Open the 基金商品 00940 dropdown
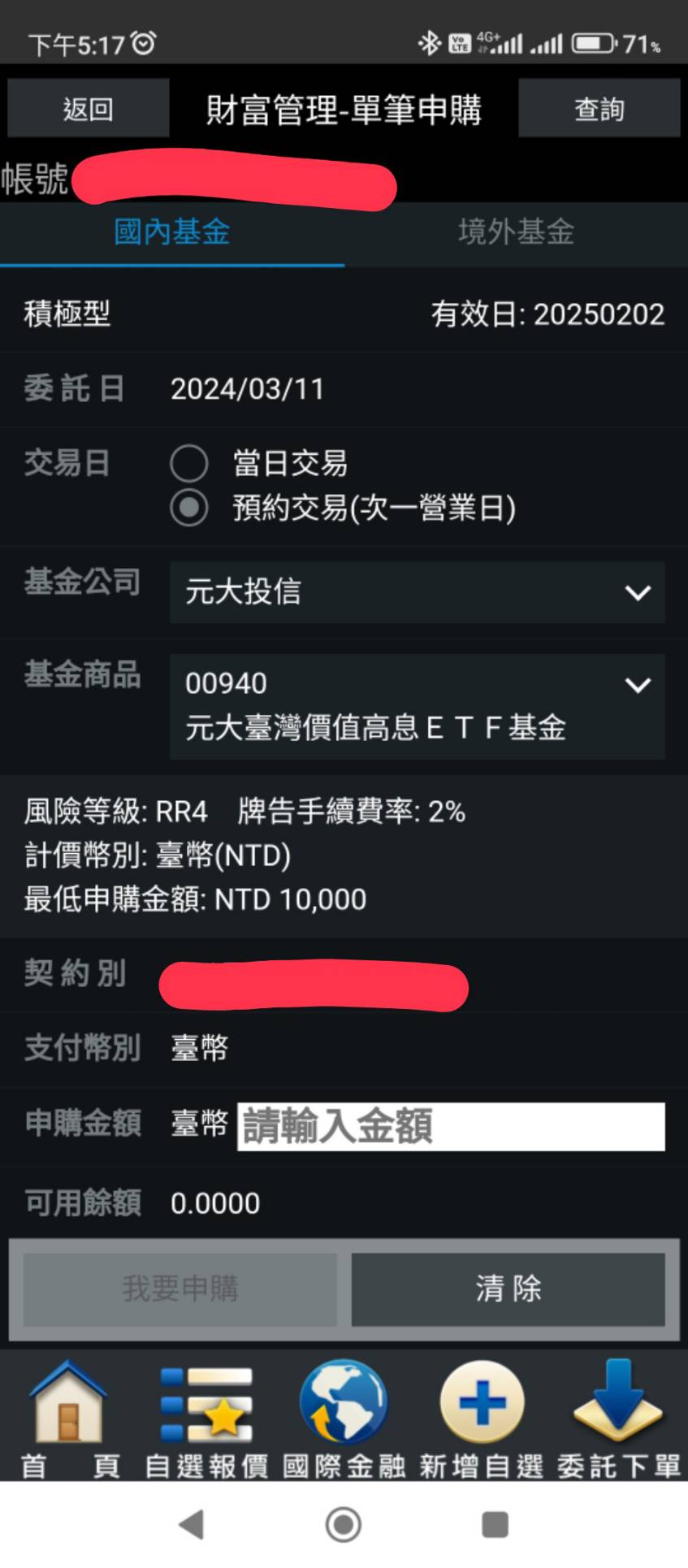Screen dimensions: 688x1568 click(417, 706)
